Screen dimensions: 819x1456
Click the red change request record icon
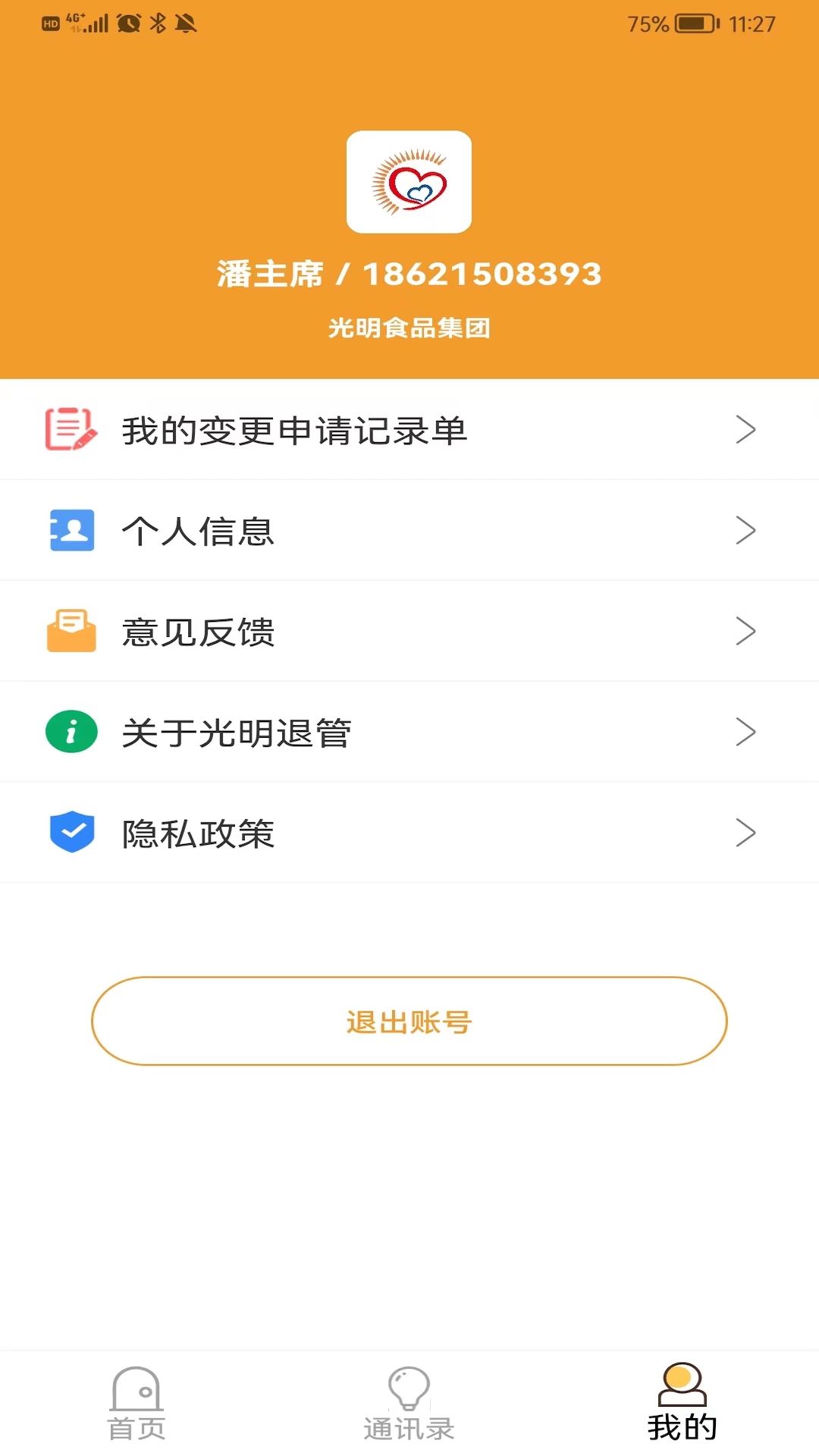[71, 429]
